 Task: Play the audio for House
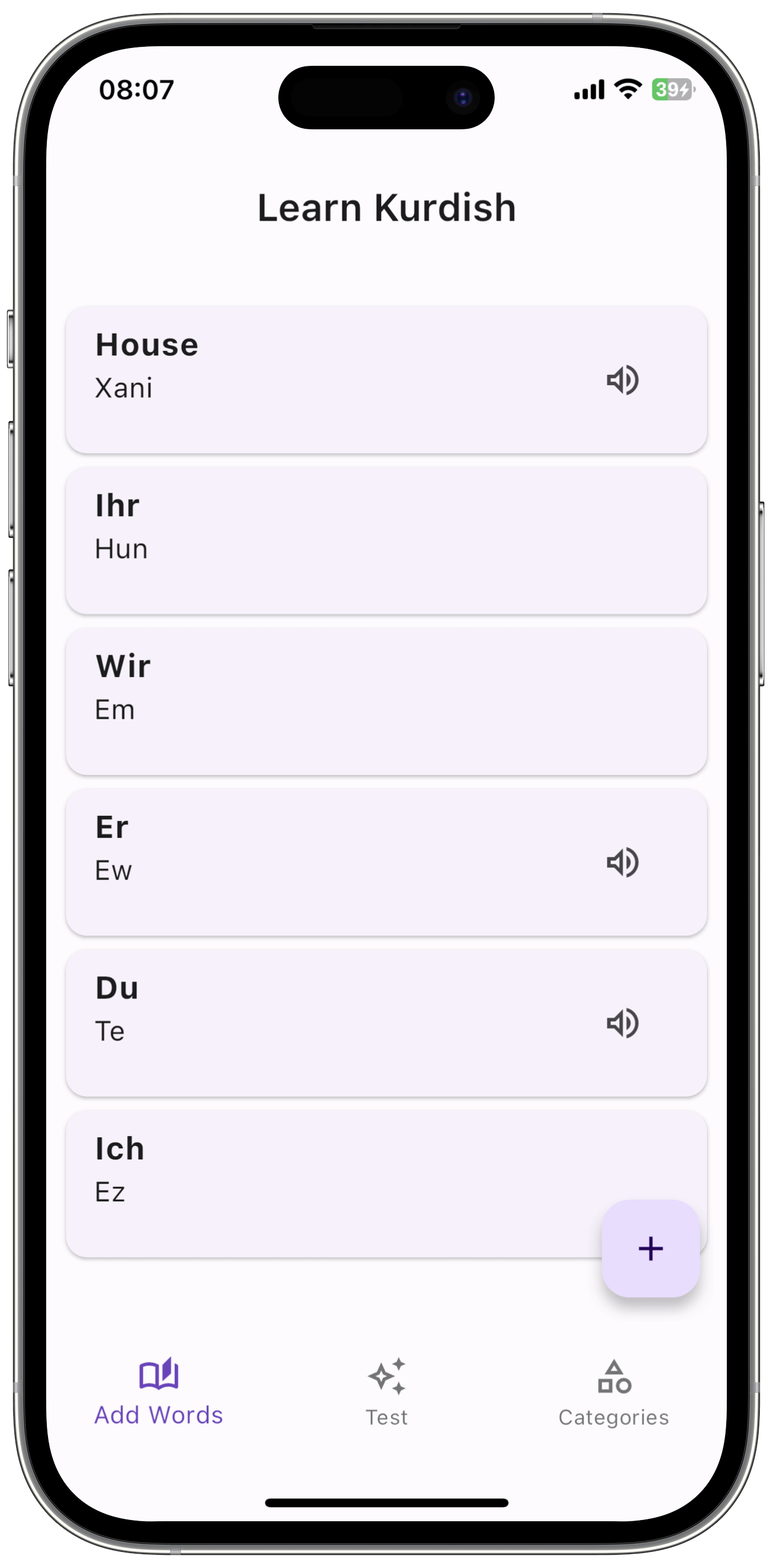tap(622, 380)
